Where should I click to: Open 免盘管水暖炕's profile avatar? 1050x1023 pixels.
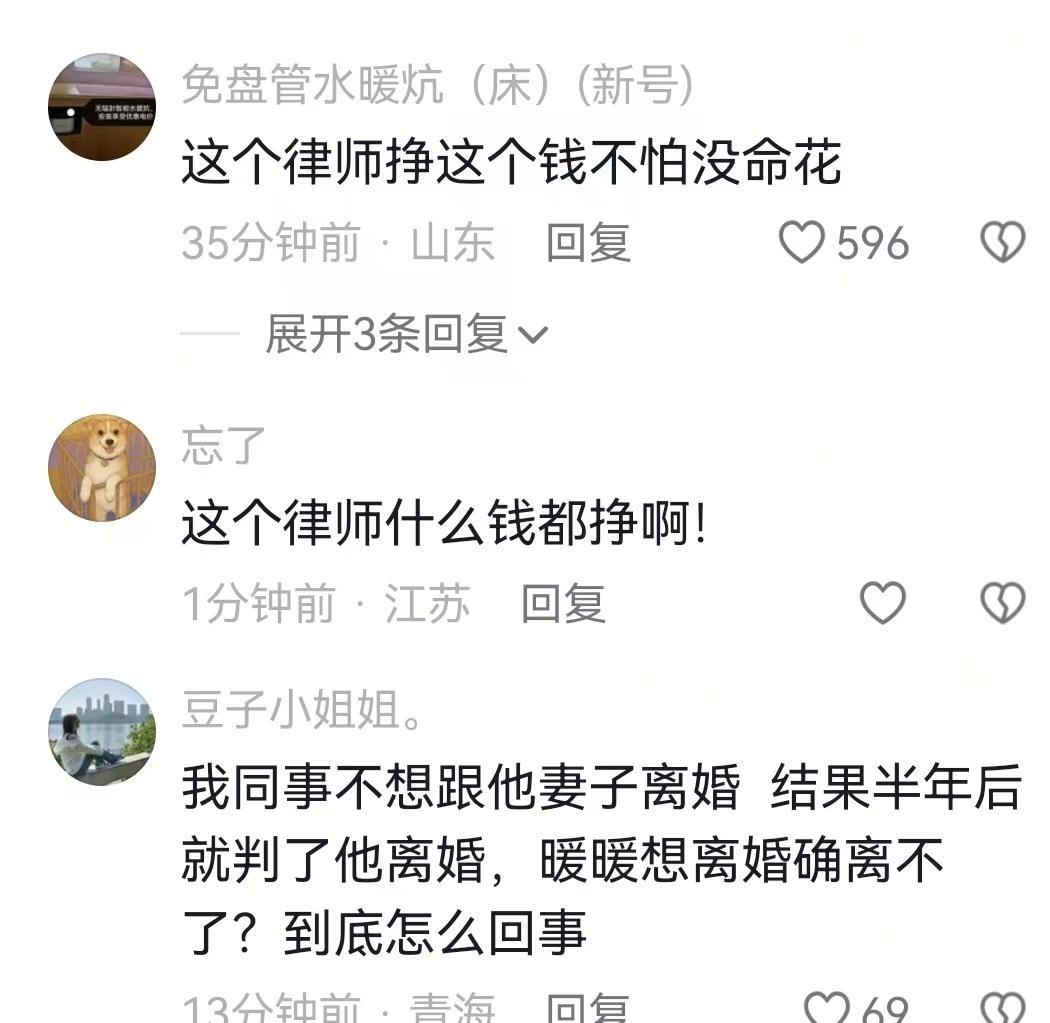[102, 107]
